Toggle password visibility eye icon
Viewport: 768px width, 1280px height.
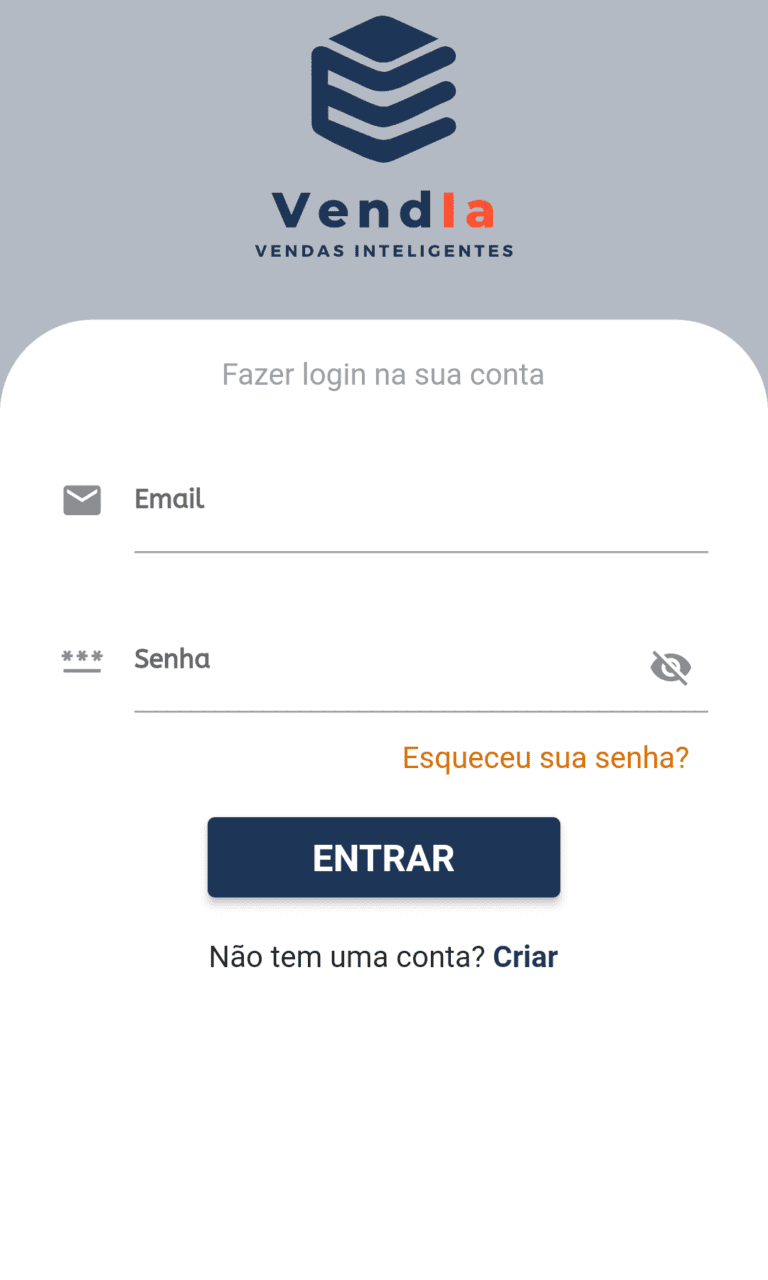point(670,667)
